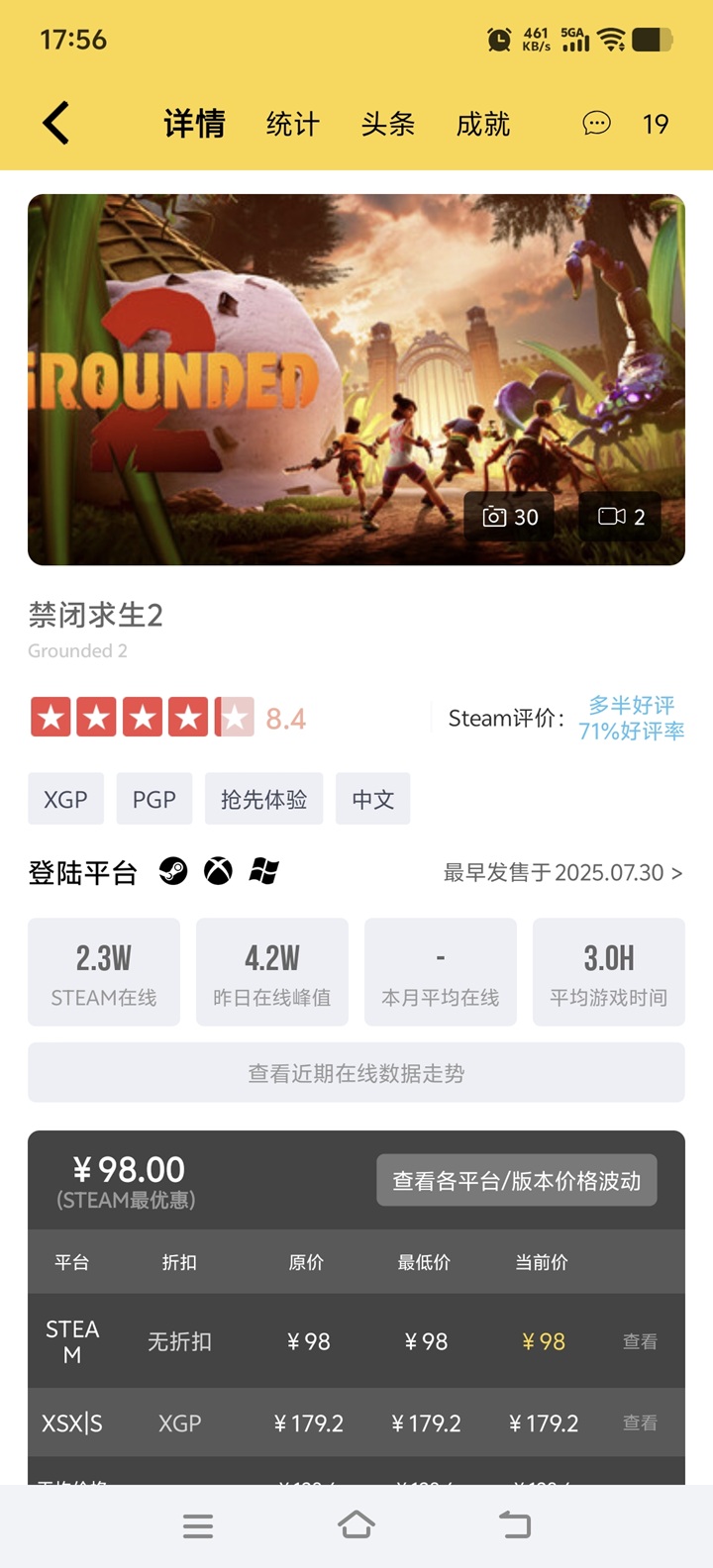Tap 查看近期在线数据走势 button

click(x=356, y=1073)
